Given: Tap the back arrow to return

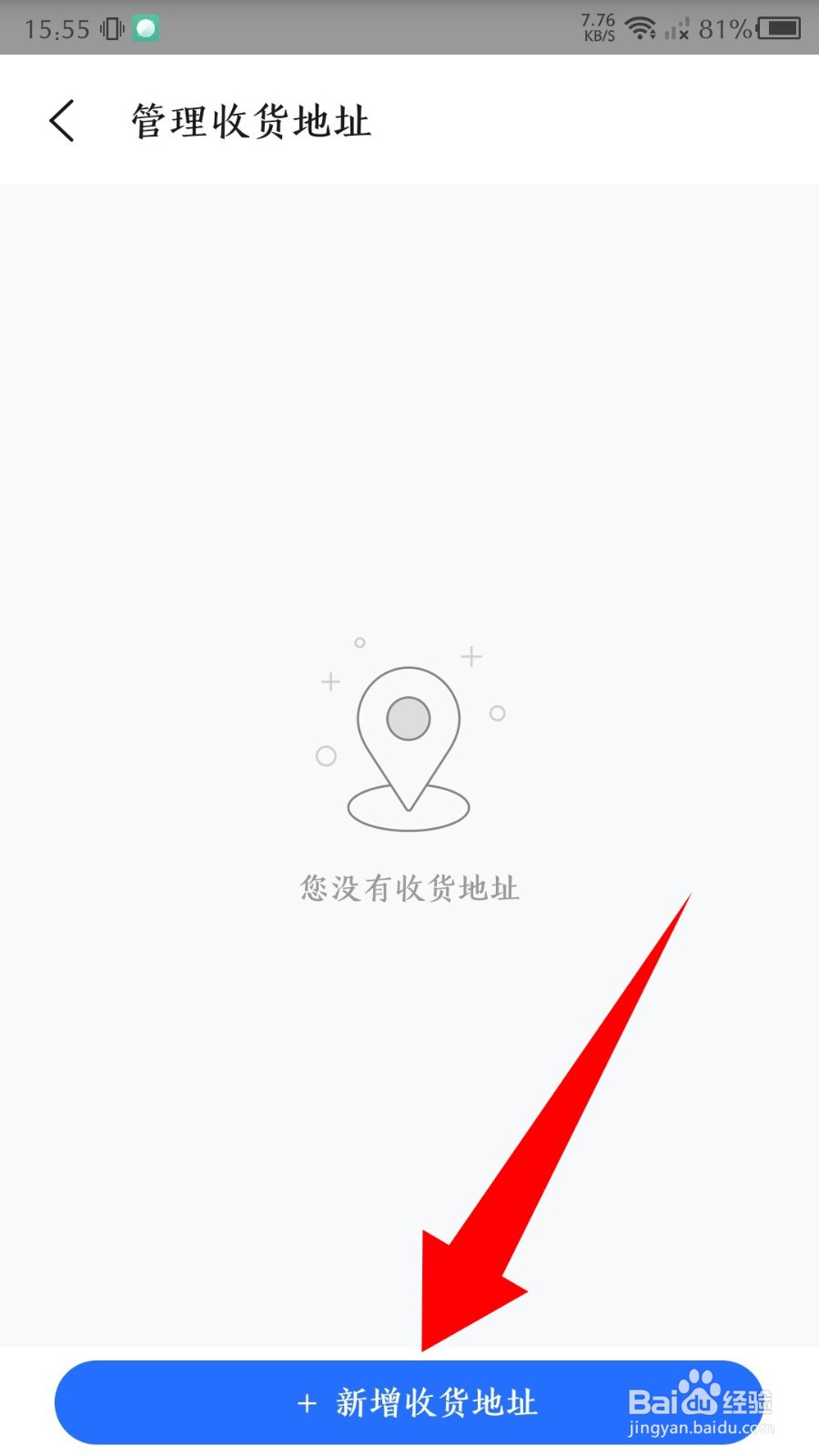Looking at the screenshot, I should pos(61,119).
